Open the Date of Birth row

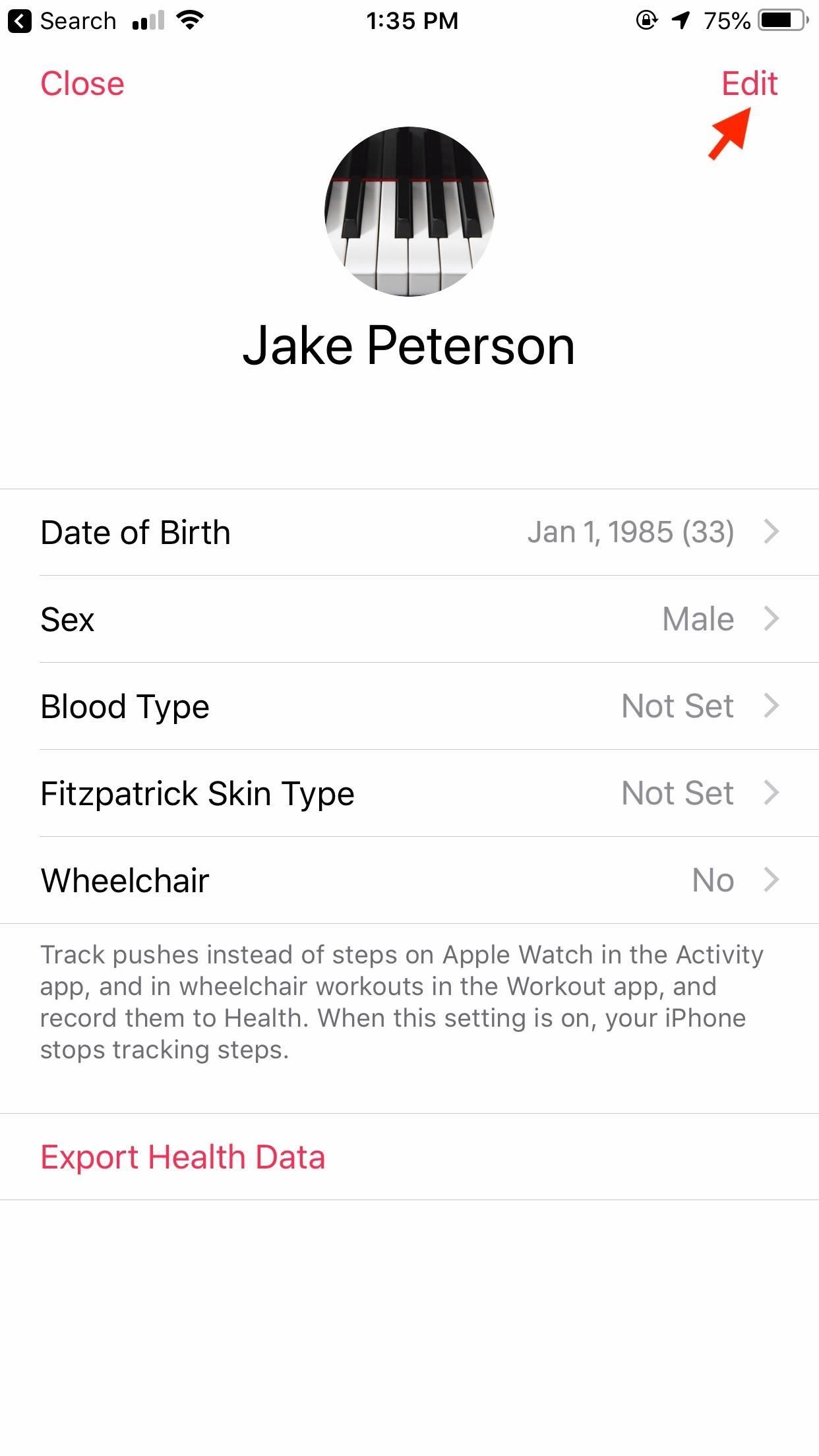tap(409, 532)
